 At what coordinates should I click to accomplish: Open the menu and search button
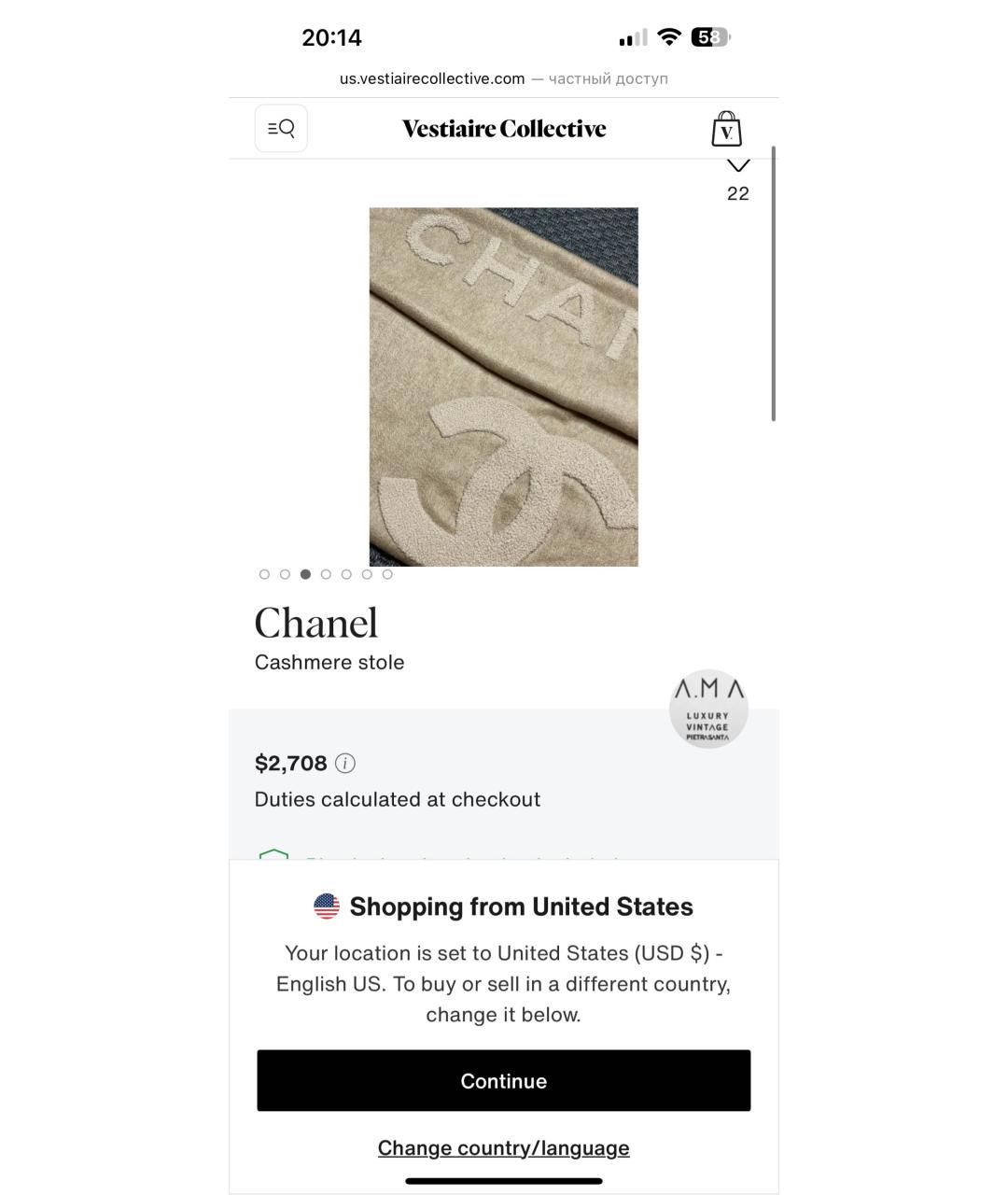(x=281, y=129)
